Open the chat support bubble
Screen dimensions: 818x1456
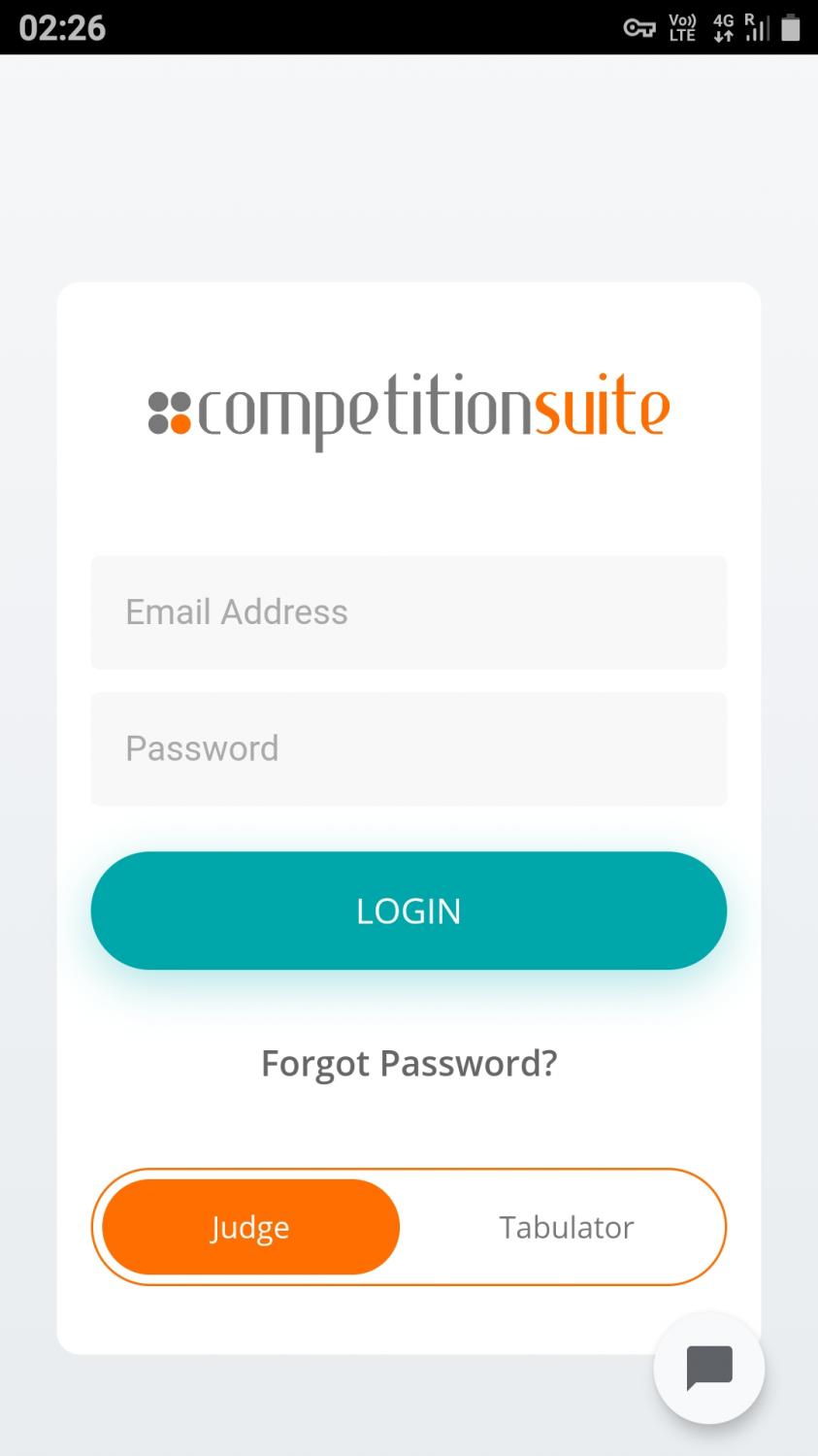coord(709,1369)
